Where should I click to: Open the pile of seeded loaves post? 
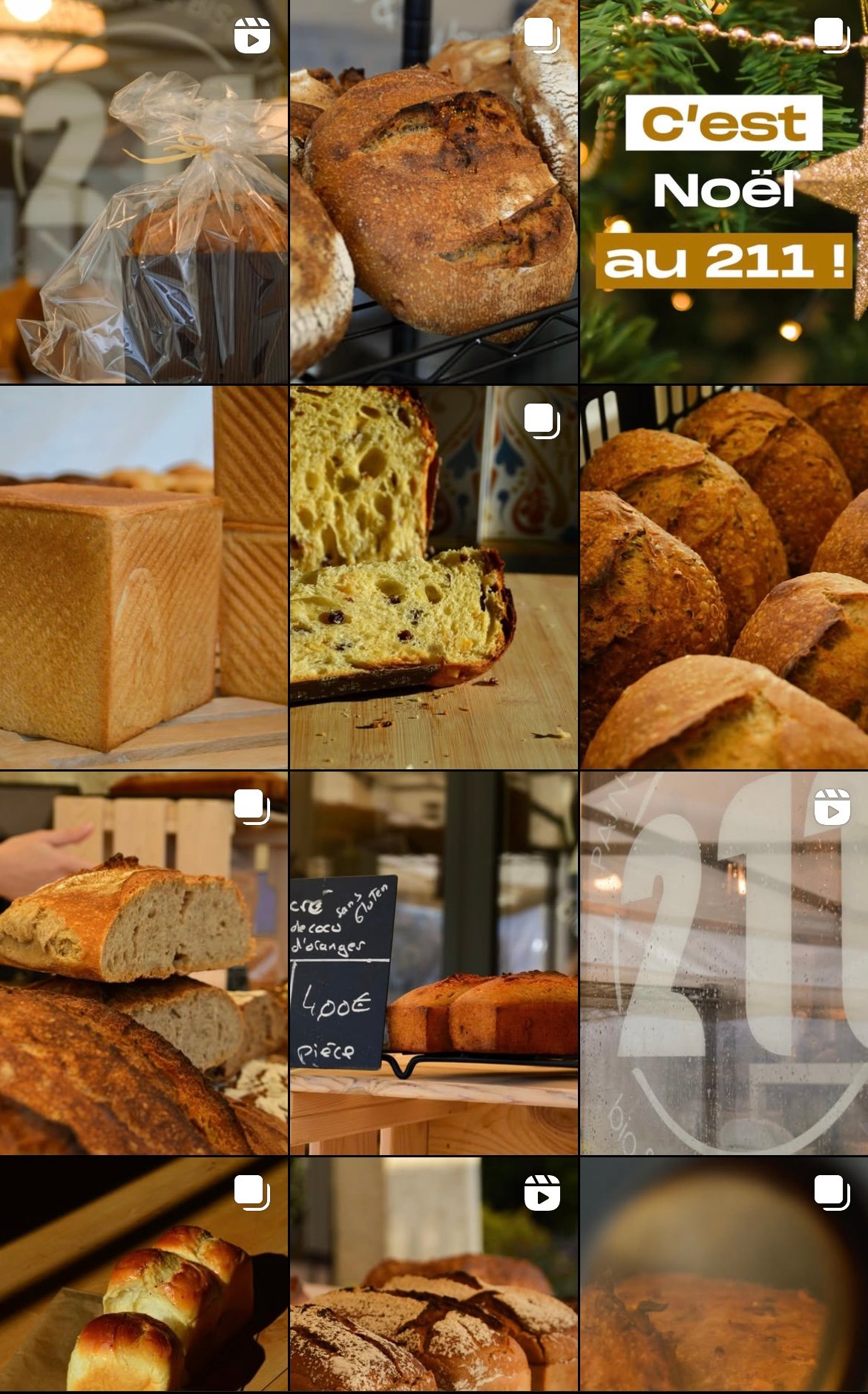pyautogui.click(x=724, y=577)
